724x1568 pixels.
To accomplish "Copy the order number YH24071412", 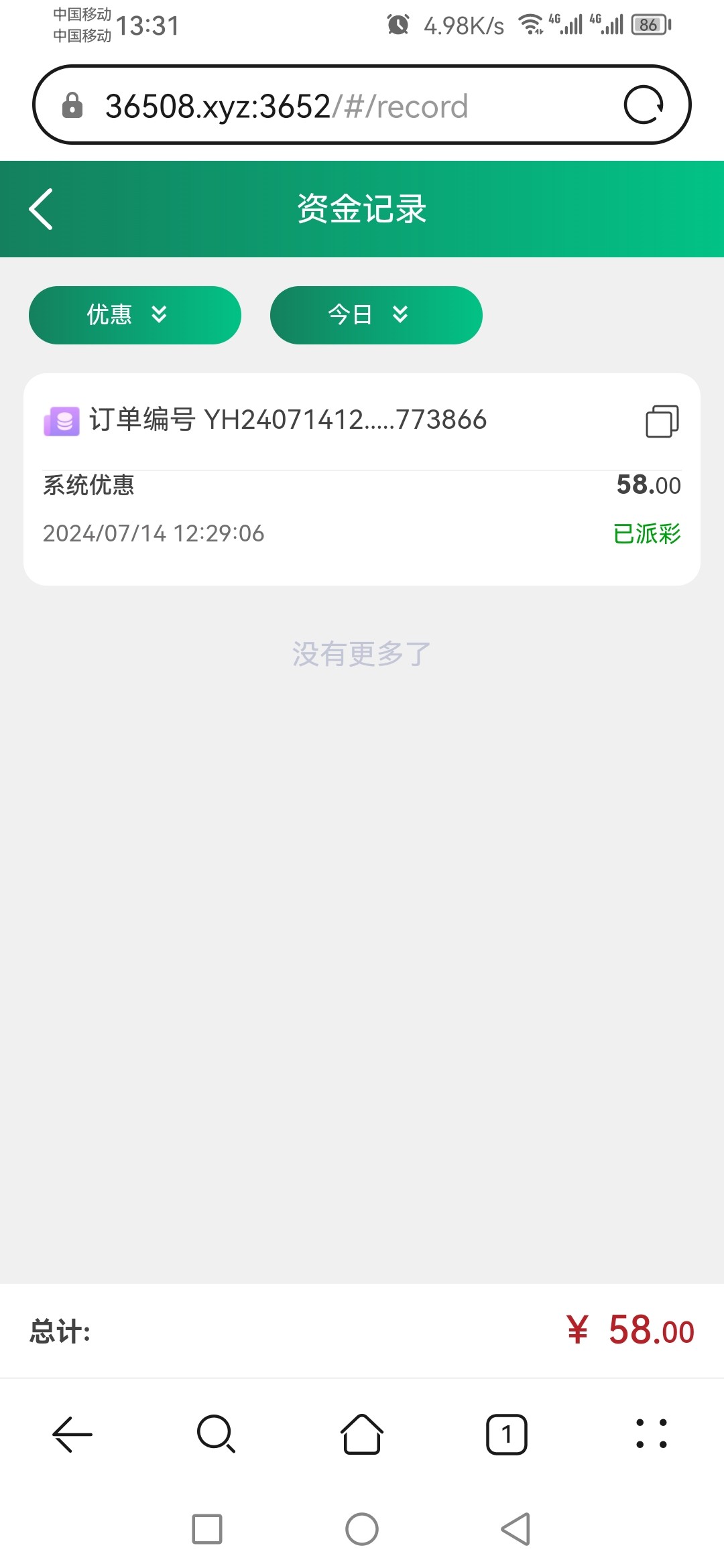I will click(x=662, y=421).
